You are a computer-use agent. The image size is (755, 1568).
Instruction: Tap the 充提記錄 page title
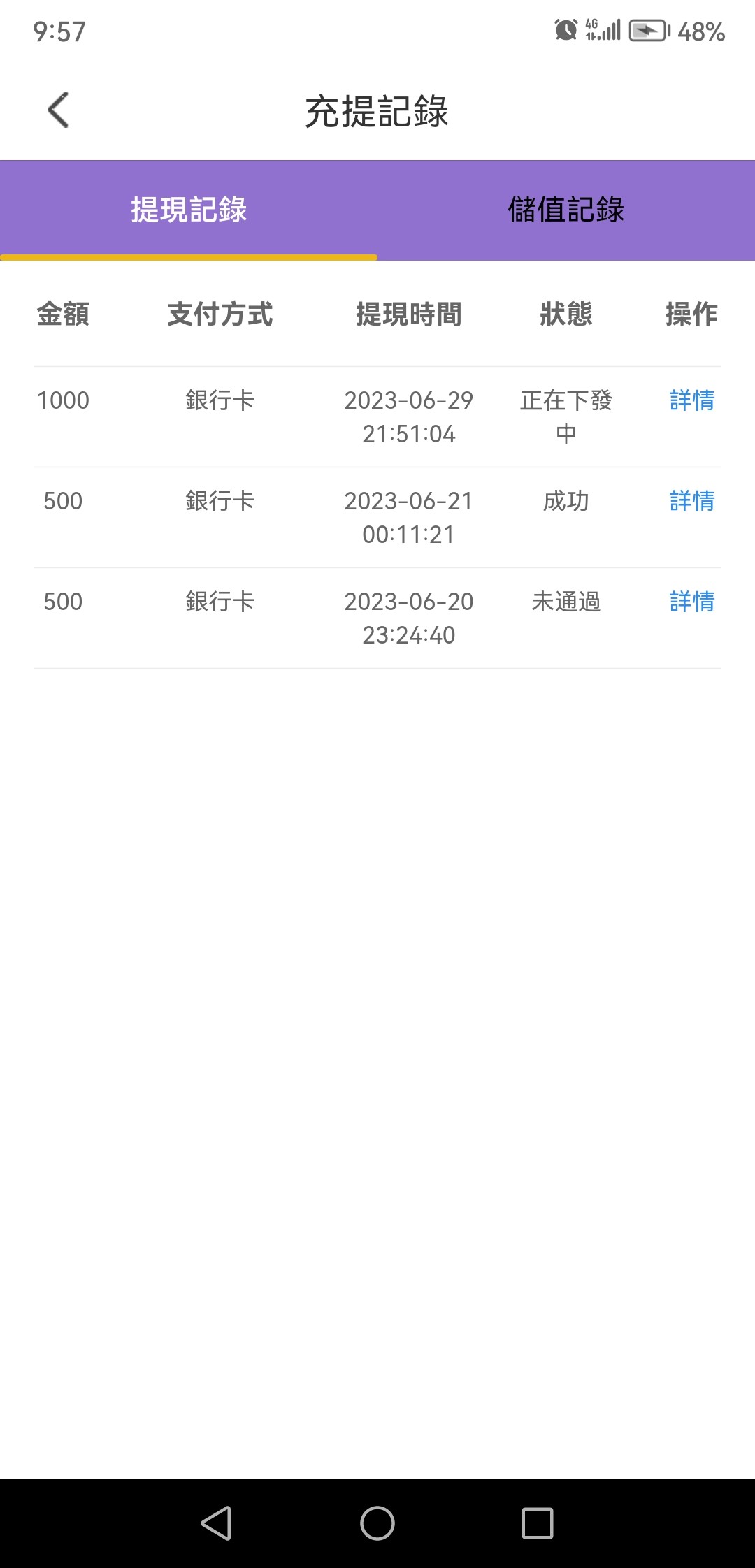coord(377,109)
